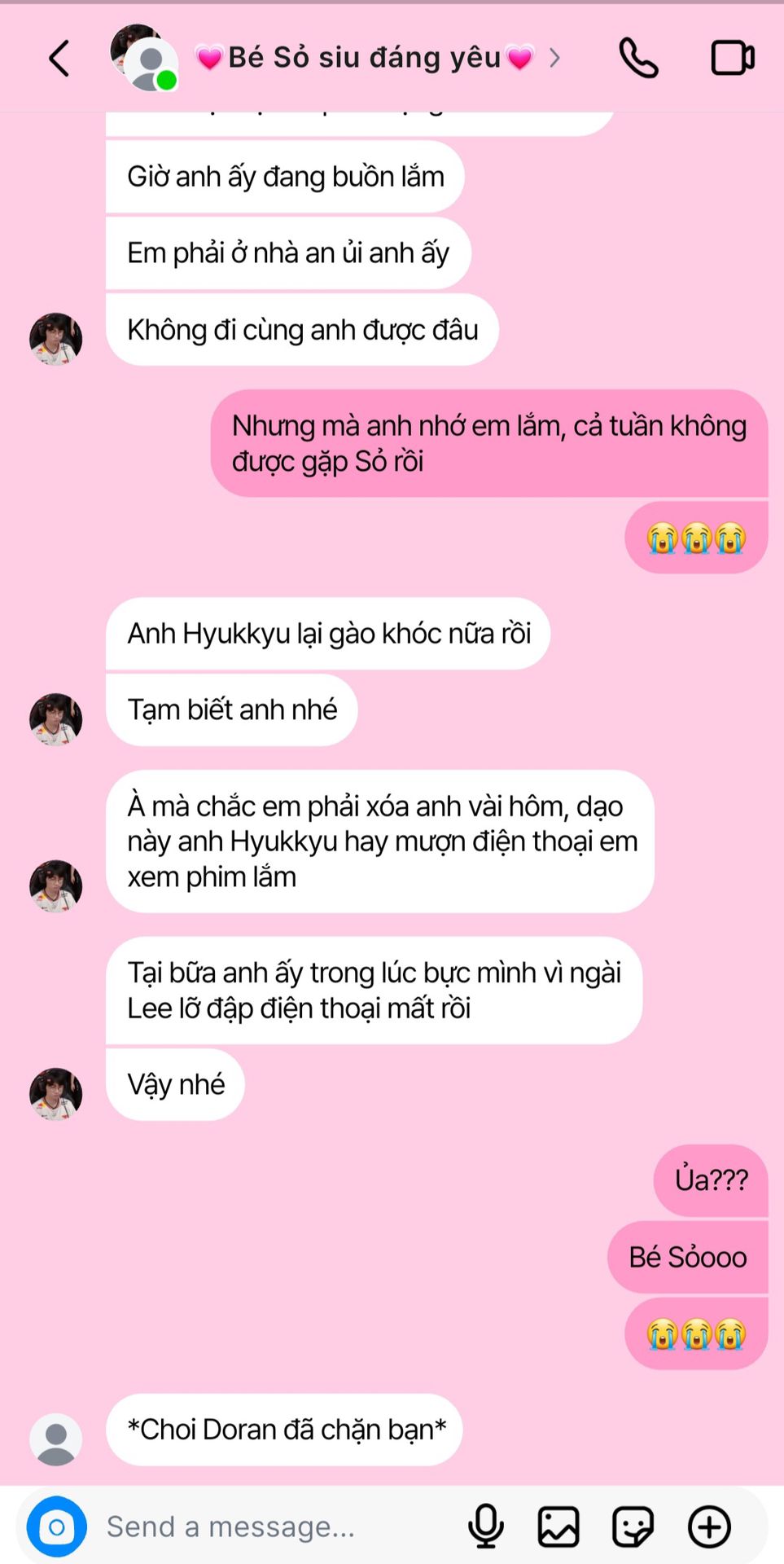Start a video call

[732, 59]
